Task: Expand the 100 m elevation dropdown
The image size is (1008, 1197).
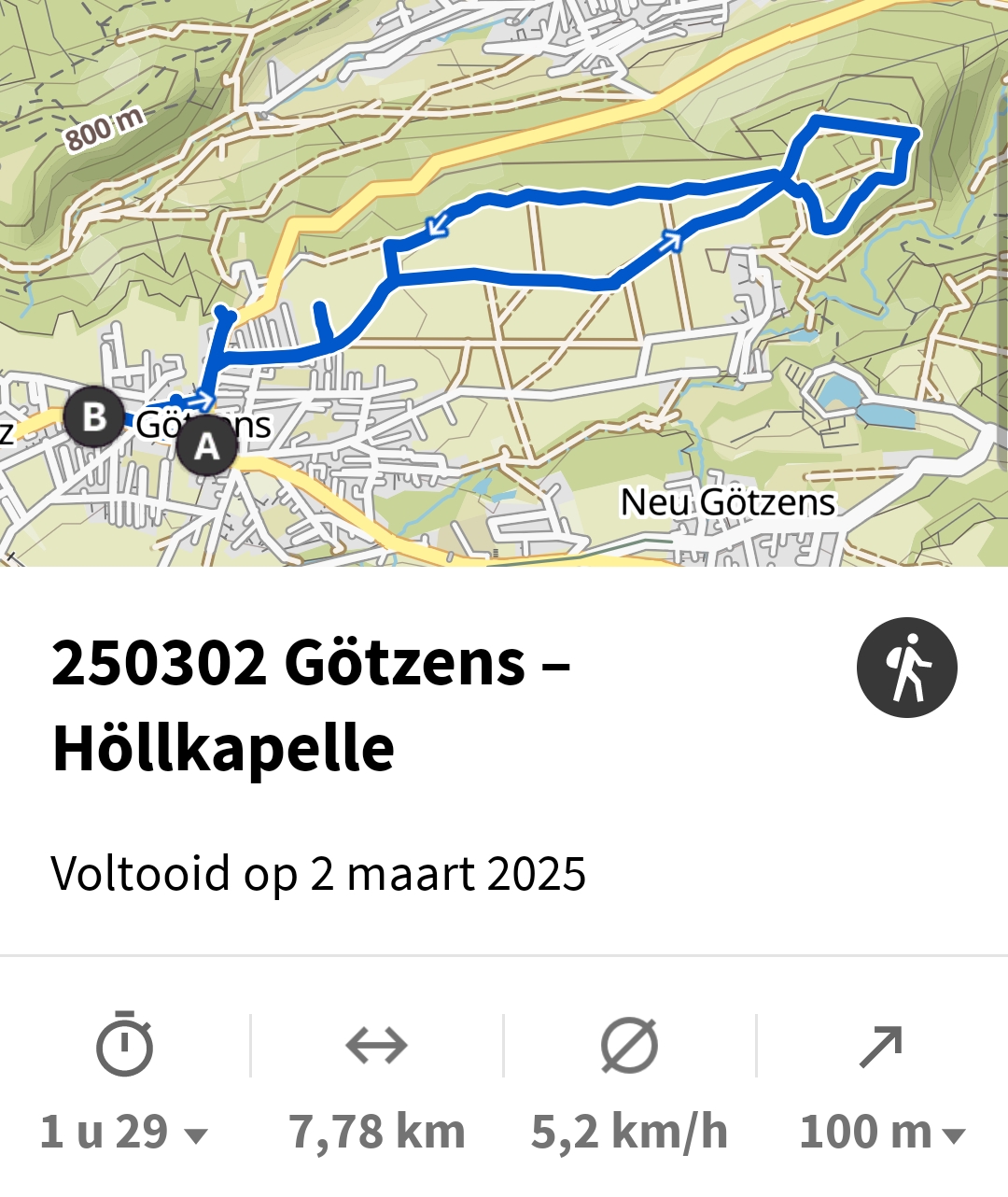Action: [x=882, y=1133]
